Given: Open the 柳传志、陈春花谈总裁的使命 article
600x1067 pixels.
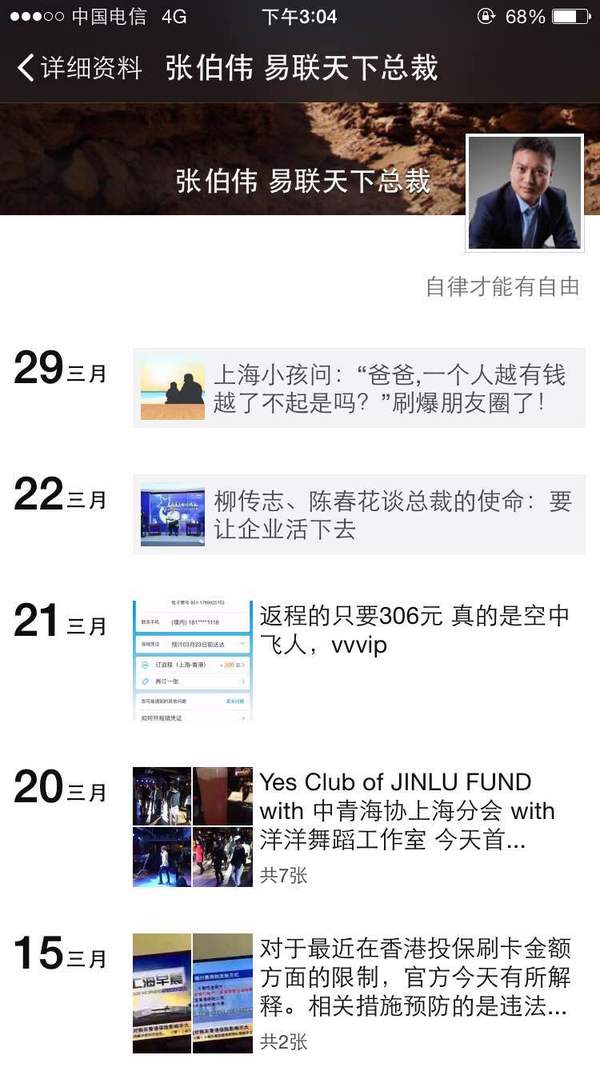Looking at the screenshot, I should click(x=359, y=515).
